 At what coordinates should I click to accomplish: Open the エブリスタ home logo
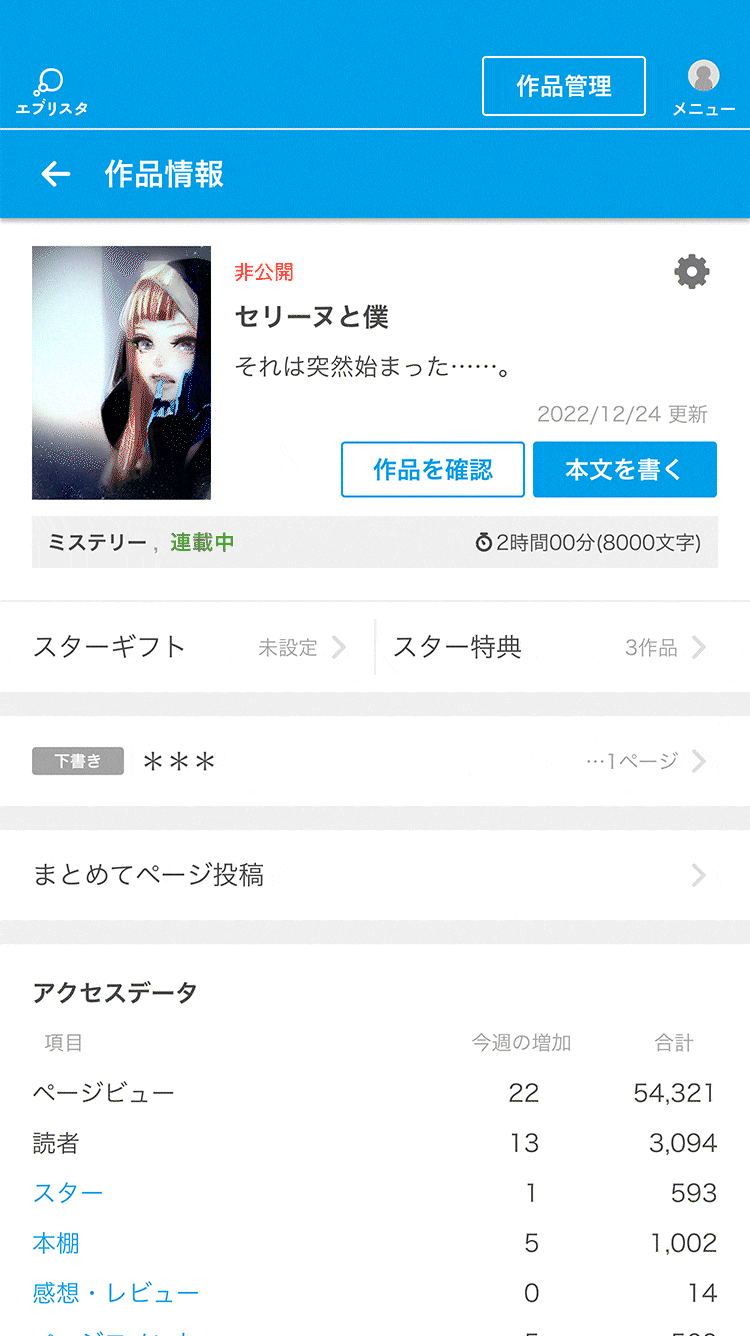[51, 92]
